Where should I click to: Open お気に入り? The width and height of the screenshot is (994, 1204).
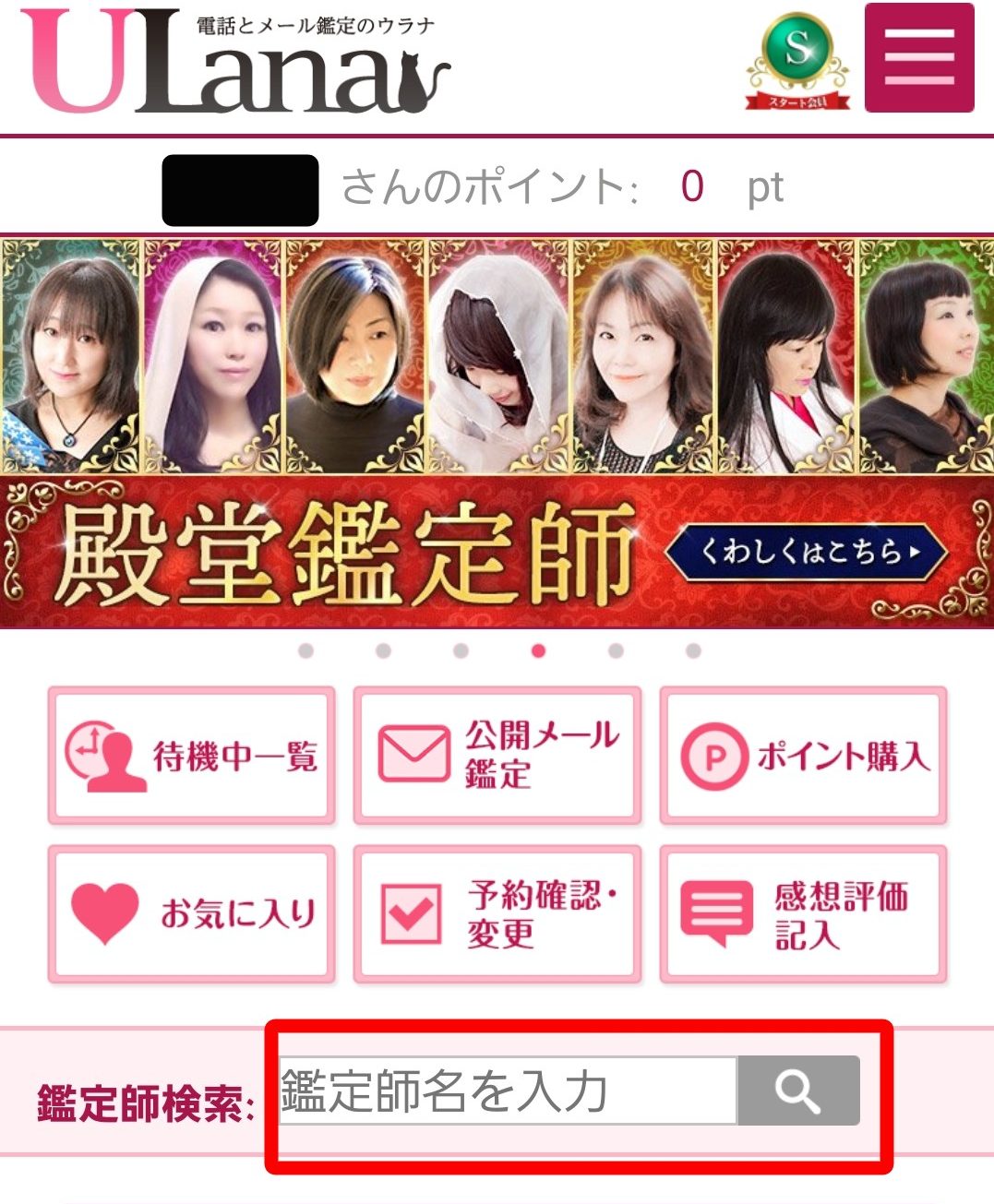pyautogui.click(x=191, y=912)
